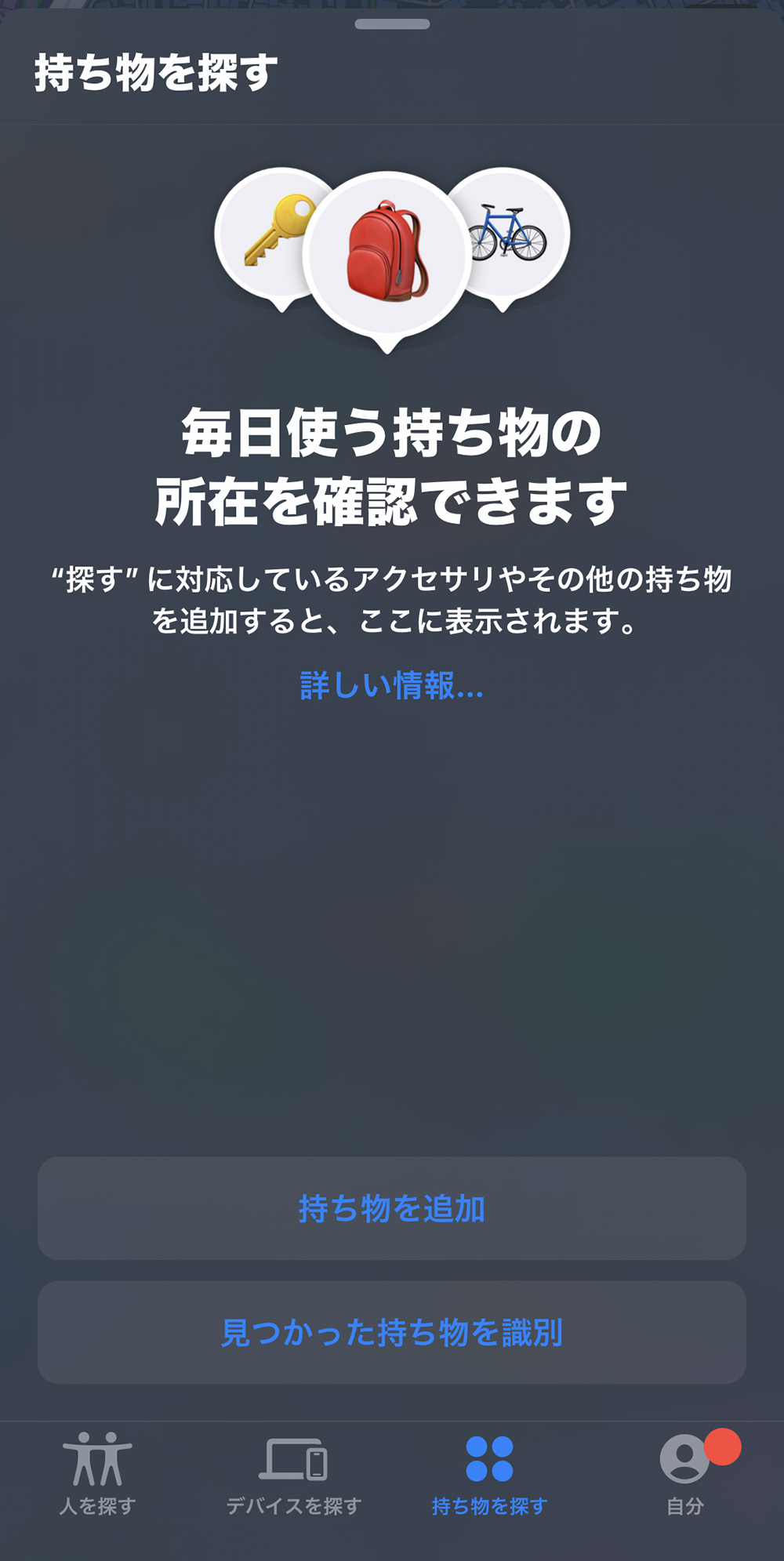Viewport: 784px width, 1561px height.
Task: Select the 持ち物を探す tab
Action: pos(489,1474)
